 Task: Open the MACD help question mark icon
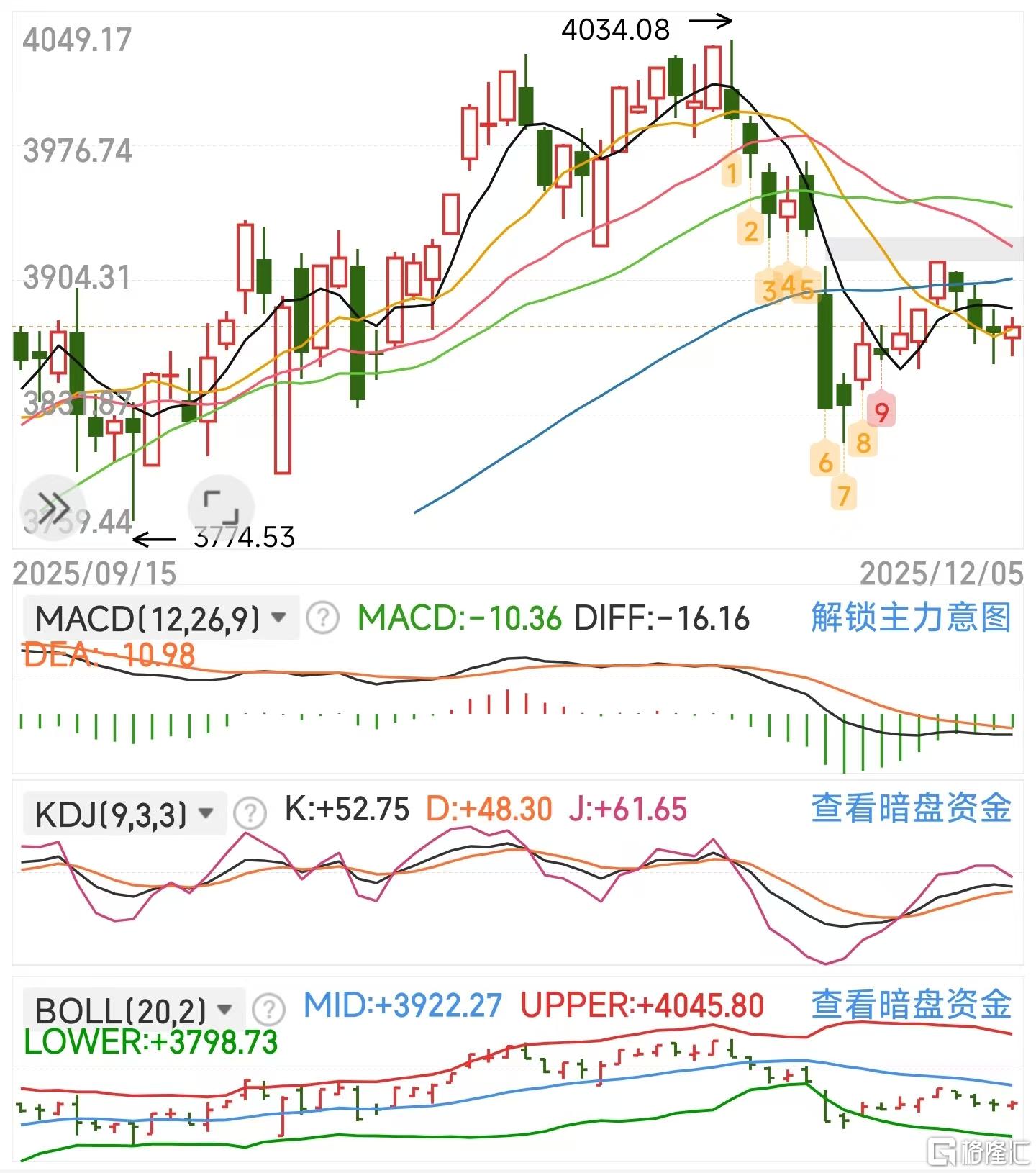pyautogui.click(x=322, y=619)
